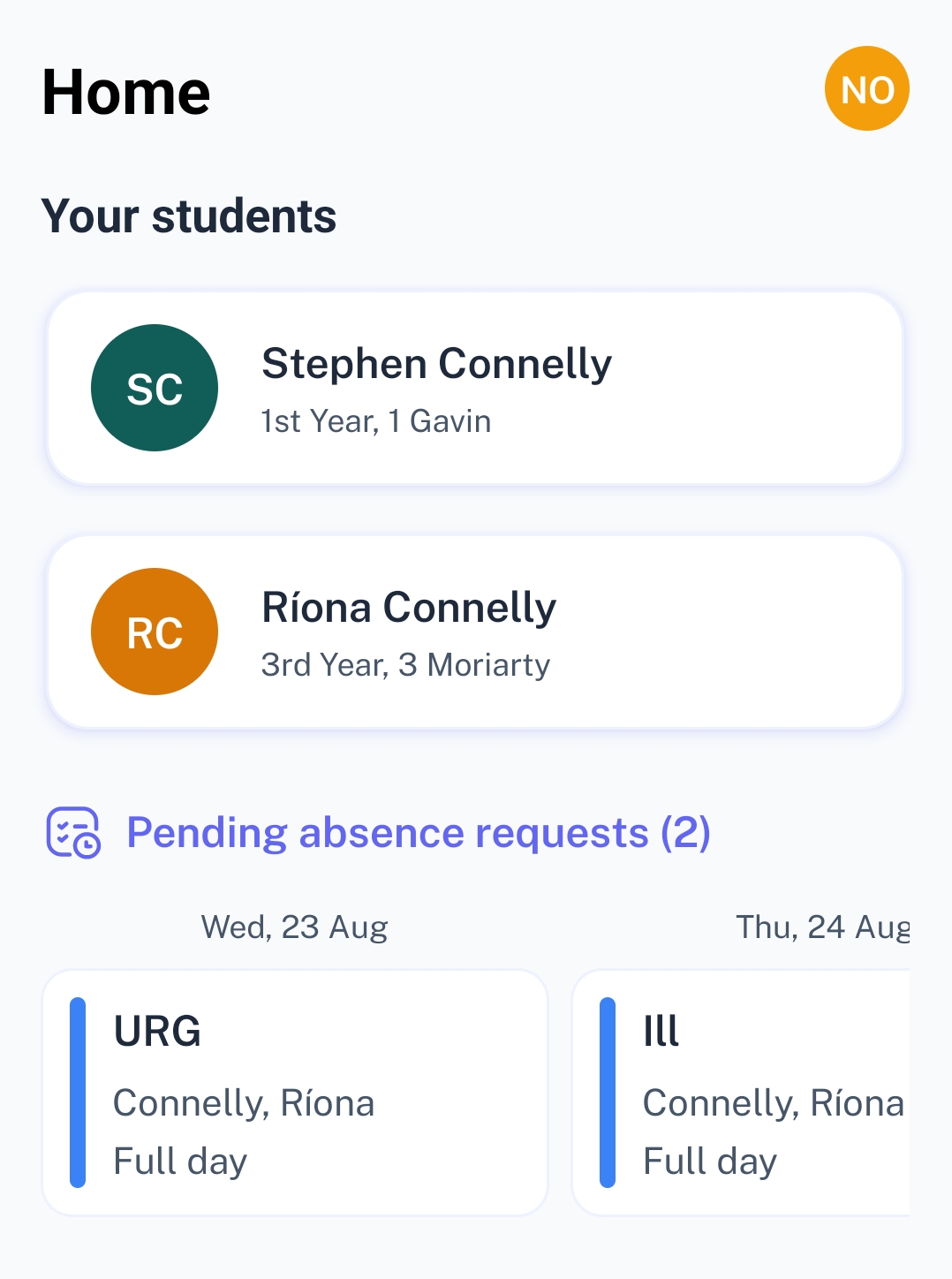Select the Your students section heading
Viewport: 952px width, 1279px height.
tap(190, 216)
